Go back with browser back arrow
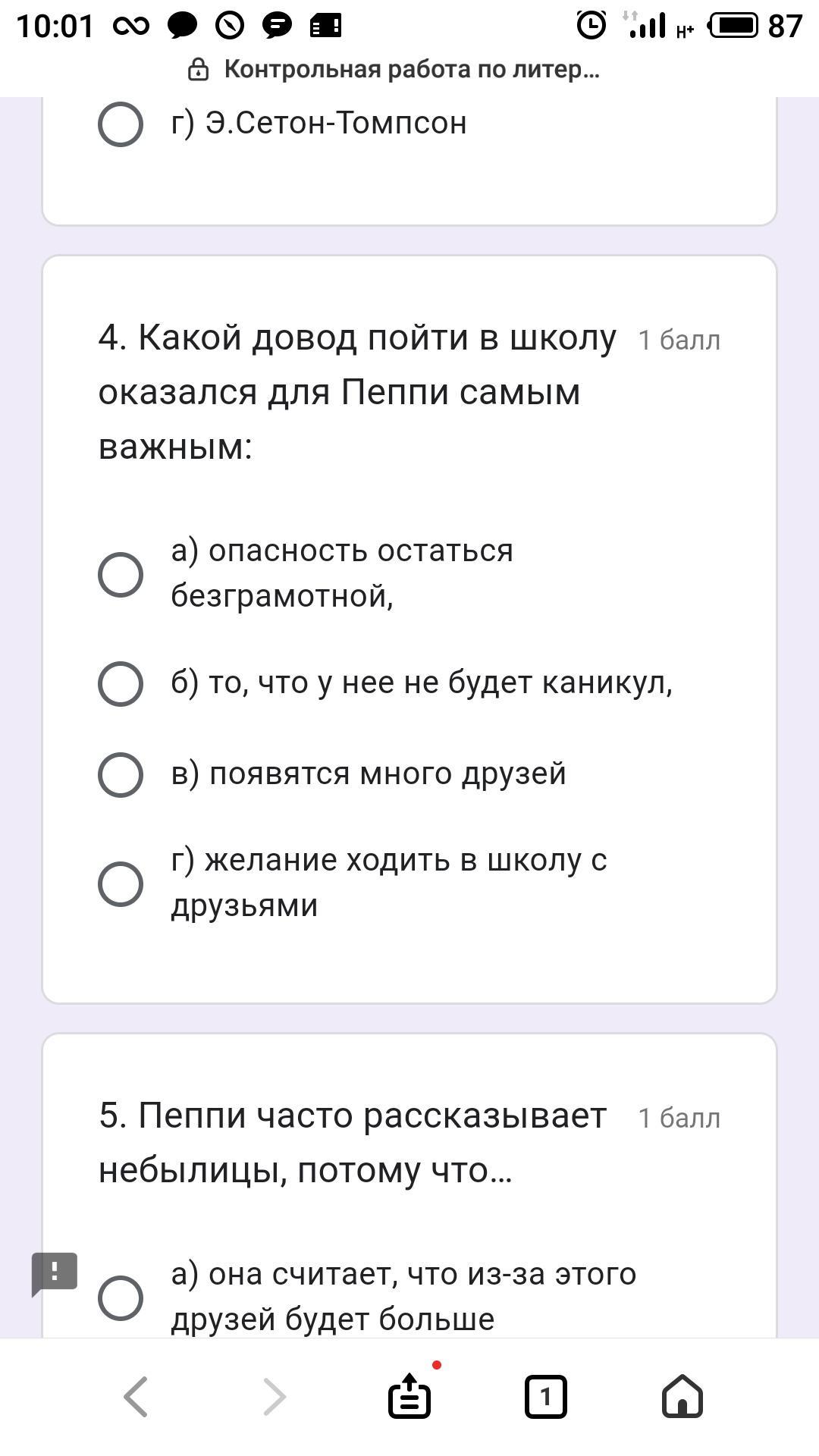Image resolution: width=819 pixels, height=1456 pixels. pyautogui.click(x=136, y=1396)
